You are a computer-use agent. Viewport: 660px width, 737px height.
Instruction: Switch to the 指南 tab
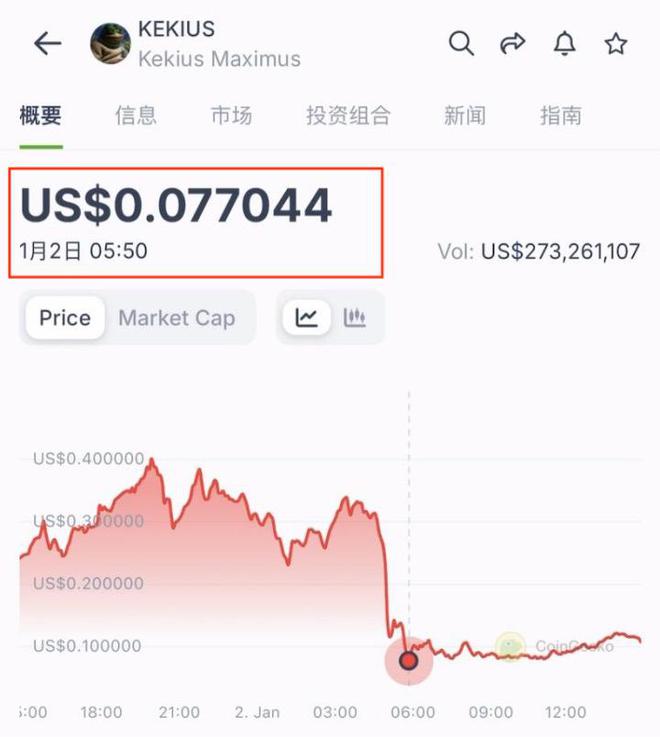pos(561,116)
